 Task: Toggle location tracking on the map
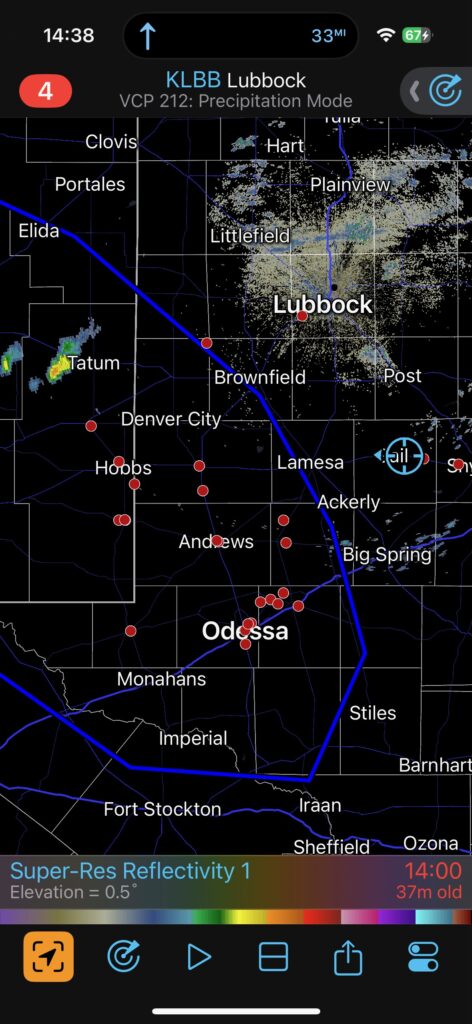(x=49, y=957)
